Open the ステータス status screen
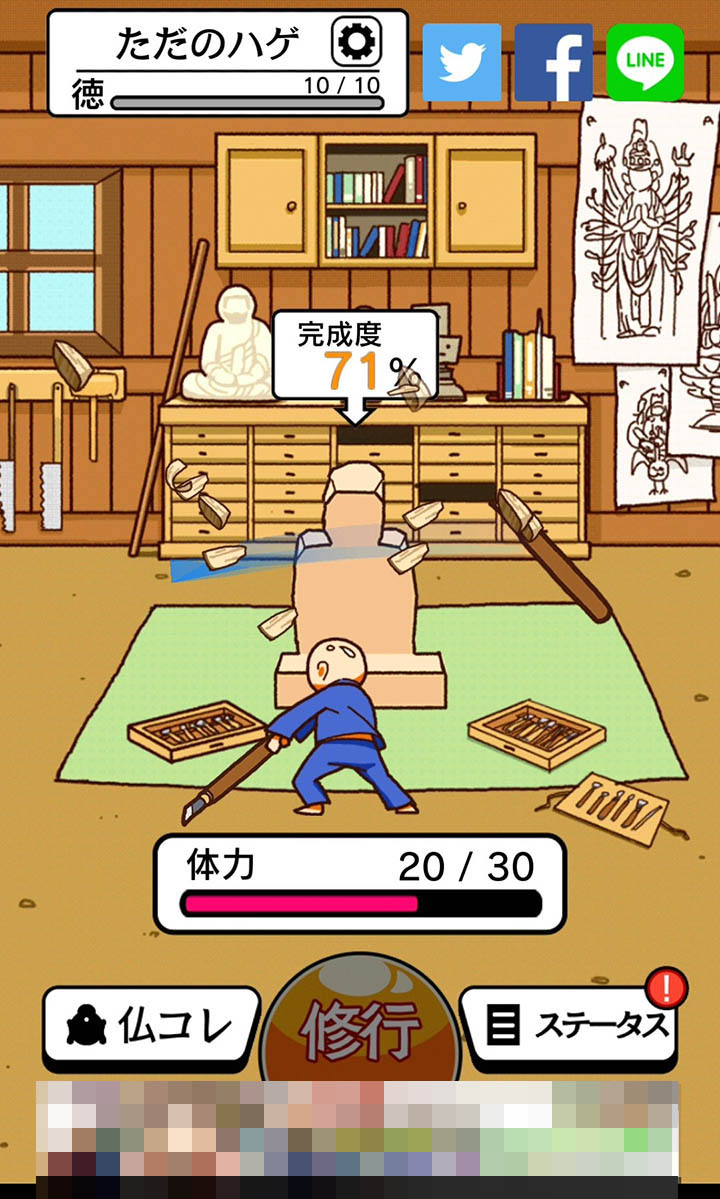This screenshot has width=720, height=1199. [x=570, y=1027]
